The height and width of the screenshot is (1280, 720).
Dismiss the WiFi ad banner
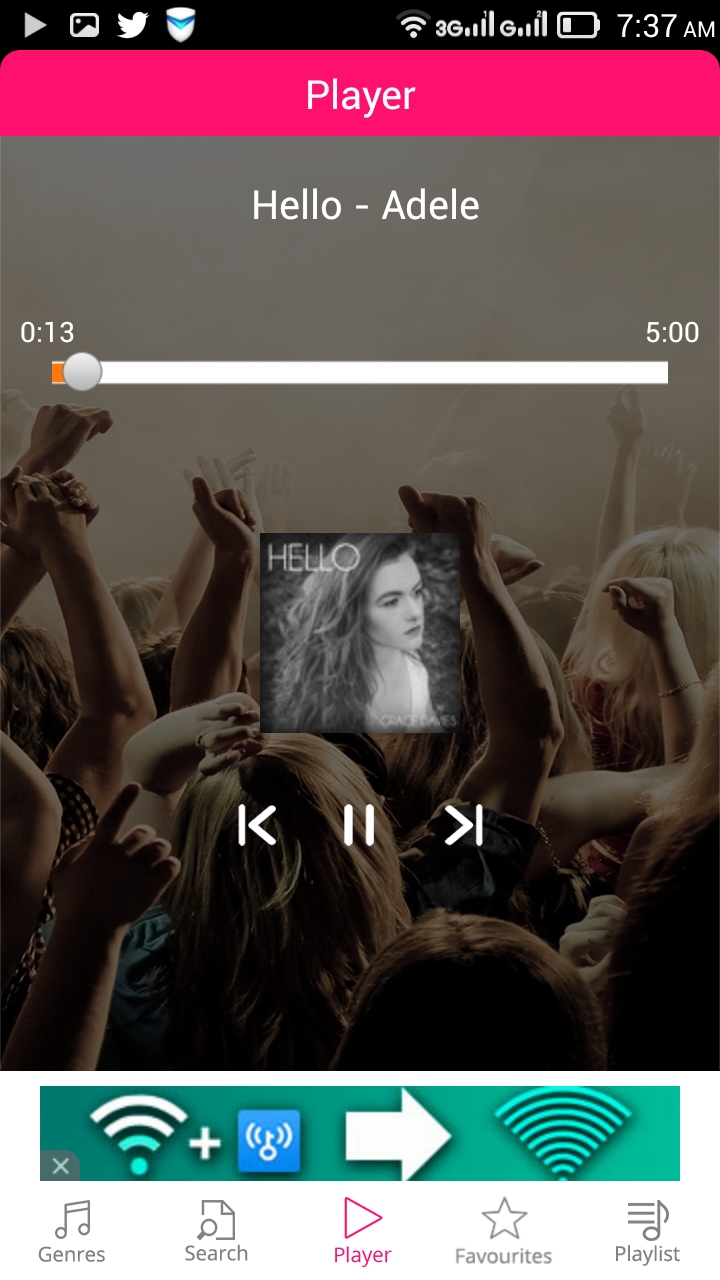[x=61, y=1166]
